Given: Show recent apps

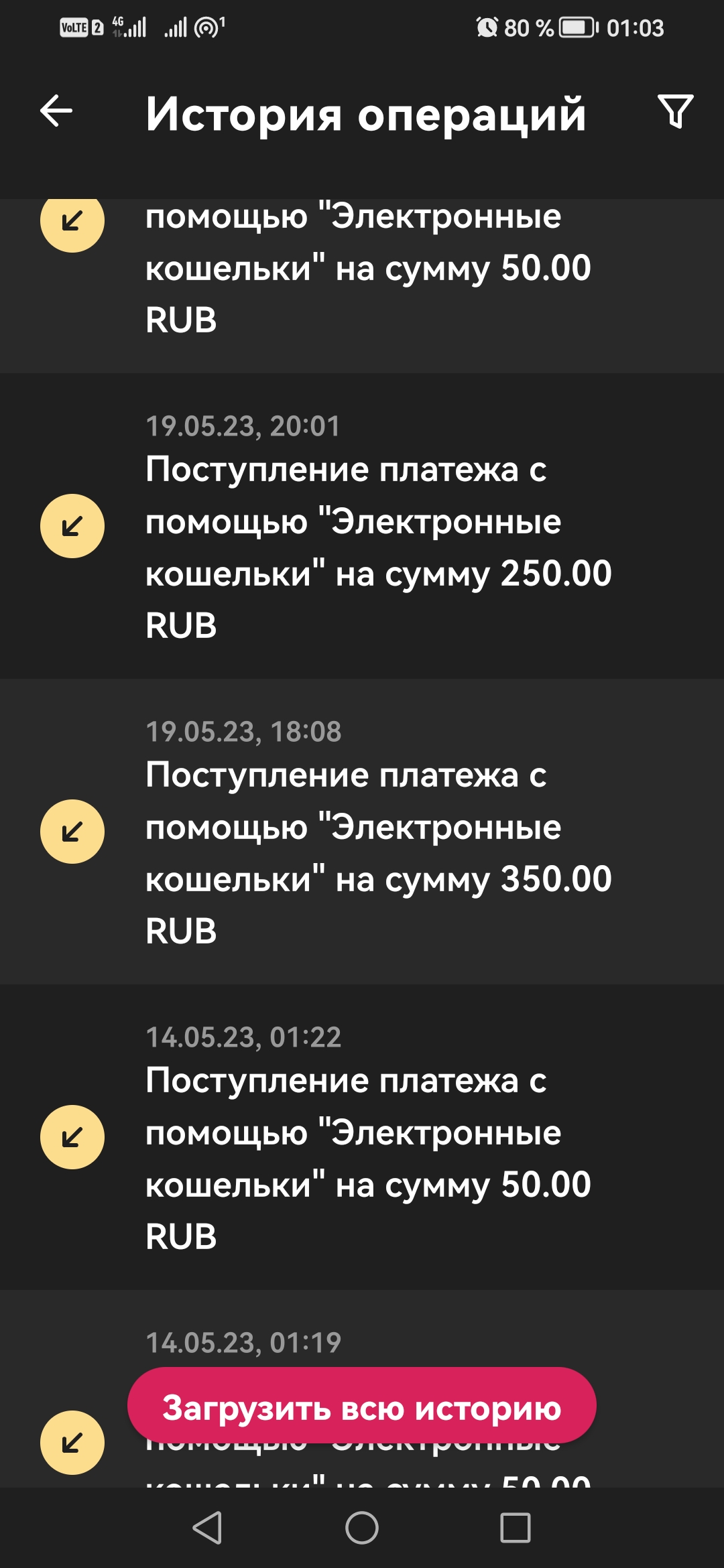Looking at the screenshot, I should (515, 1528).
